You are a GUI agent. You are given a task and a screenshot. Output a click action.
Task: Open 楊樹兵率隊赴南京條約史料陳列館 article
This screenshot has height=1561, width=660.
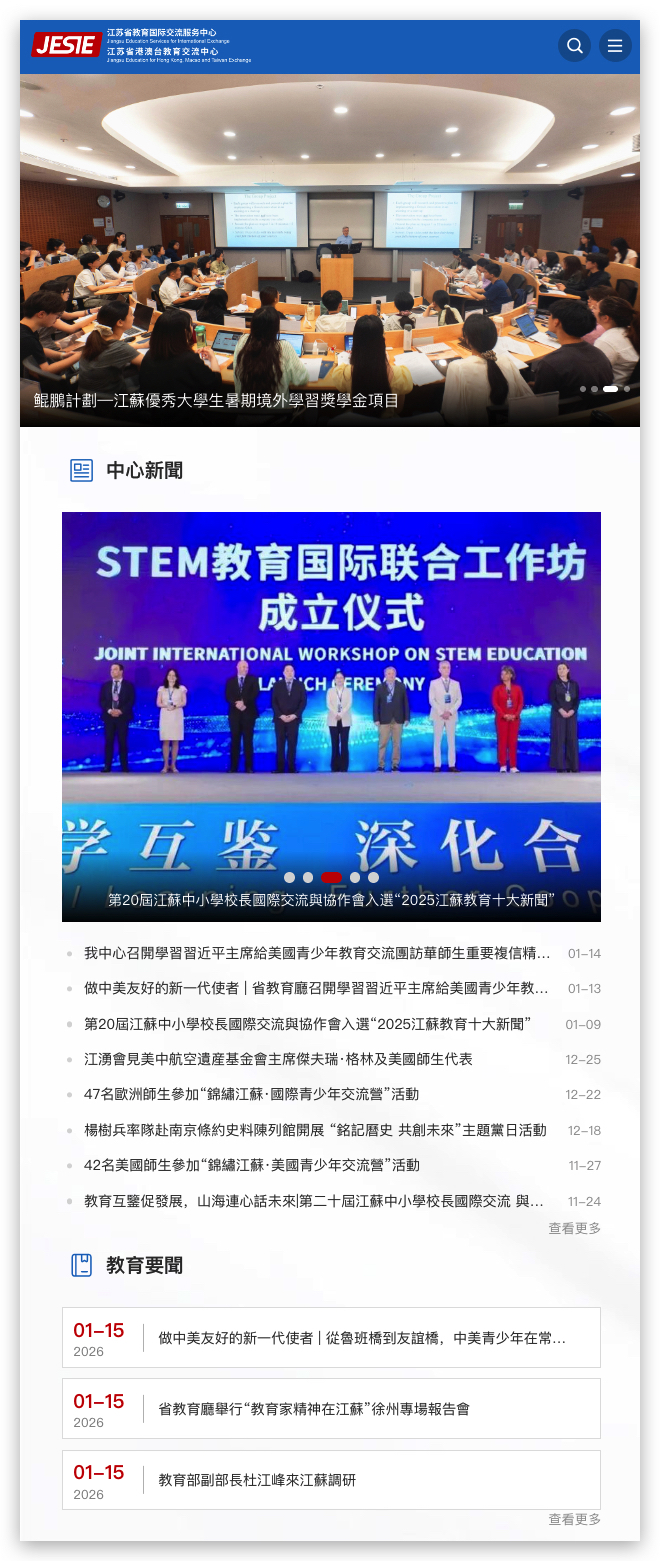(x=315, y=1130)
